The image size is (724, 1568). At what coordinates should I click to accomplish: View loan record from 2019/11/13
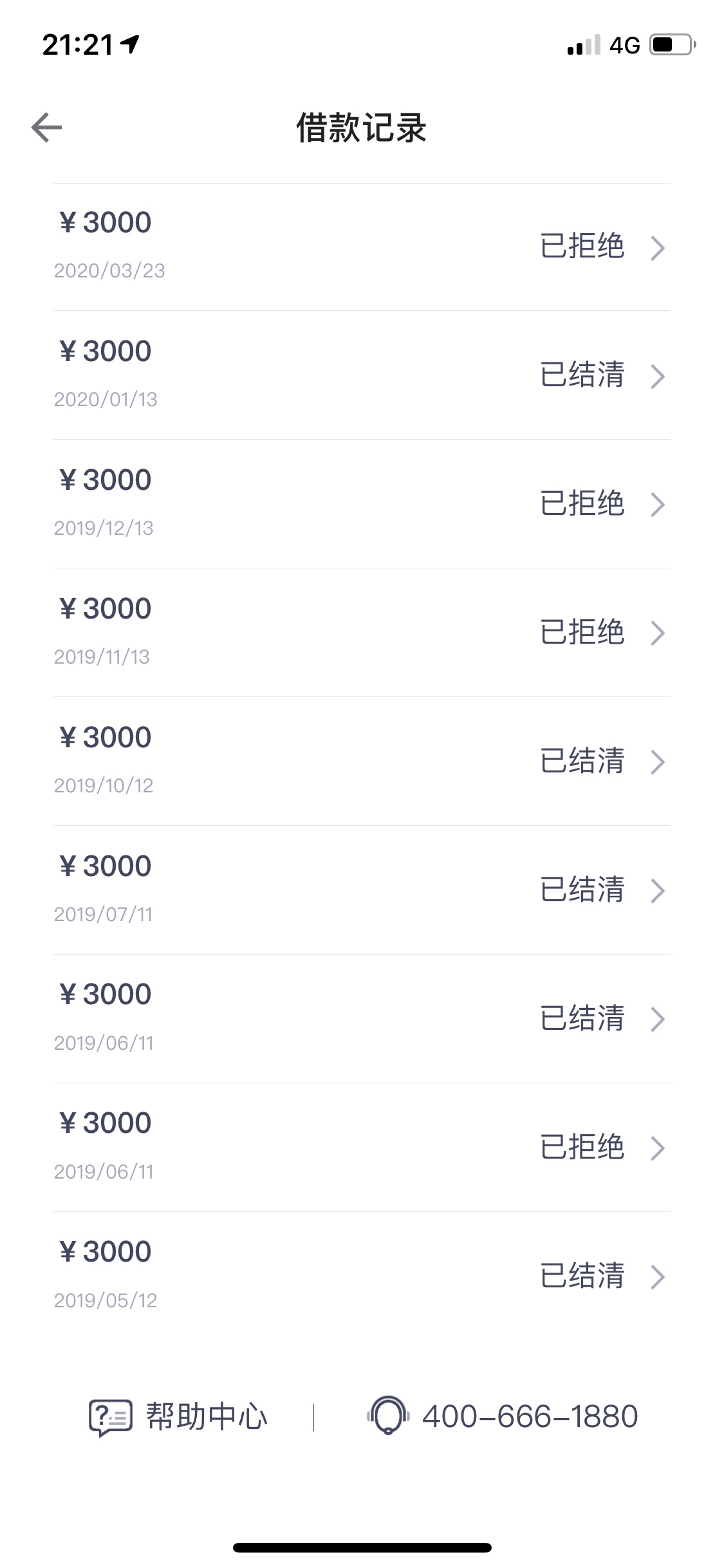[x=362, y=633]
